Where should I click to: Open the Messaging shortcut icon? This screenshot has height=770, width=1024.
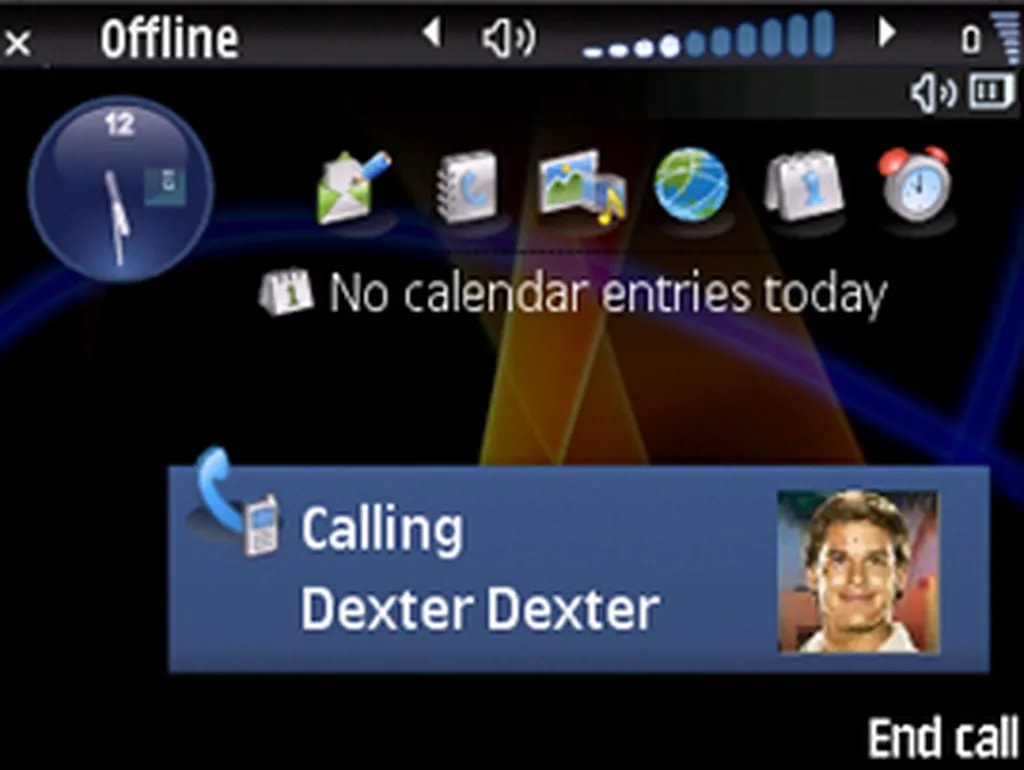tap(354, 187)
